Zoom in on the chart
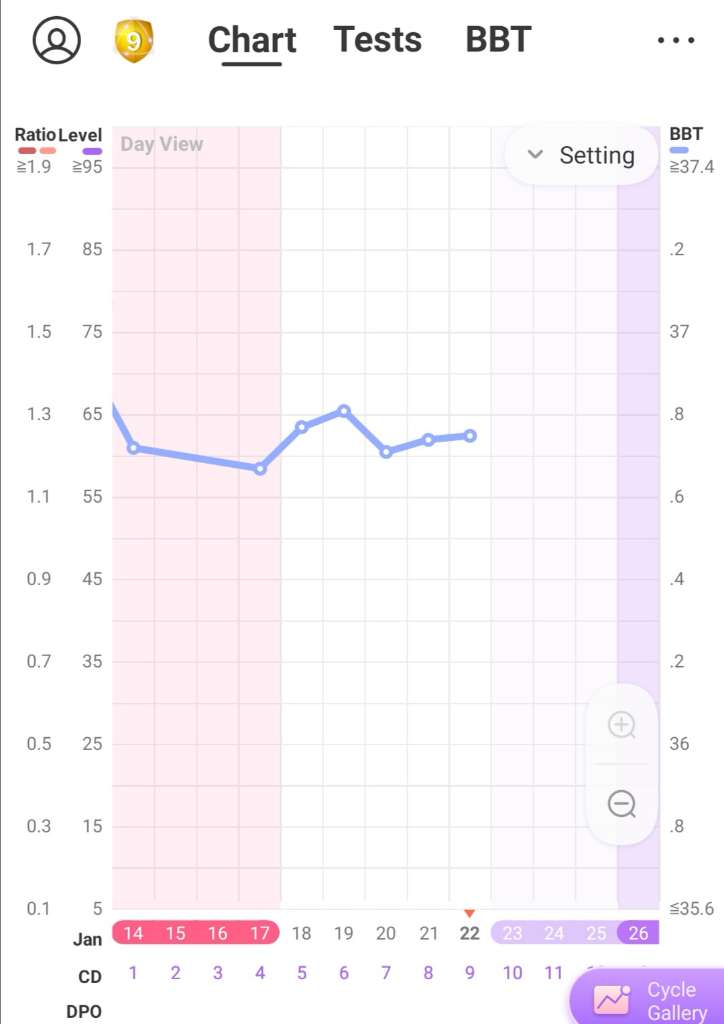 (622, 725)
